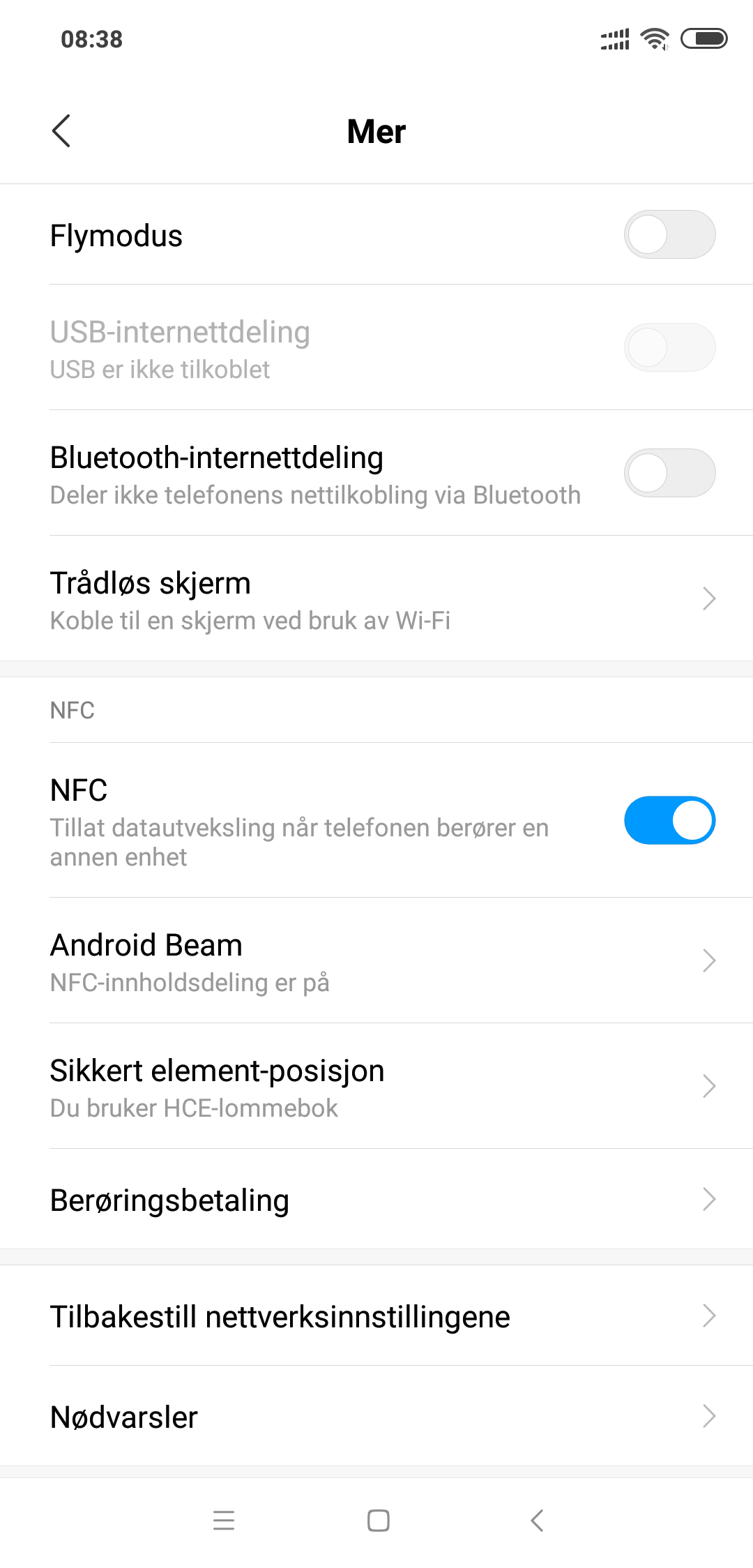Open Tilbakestill nettverksinnstillingene

376,1316
